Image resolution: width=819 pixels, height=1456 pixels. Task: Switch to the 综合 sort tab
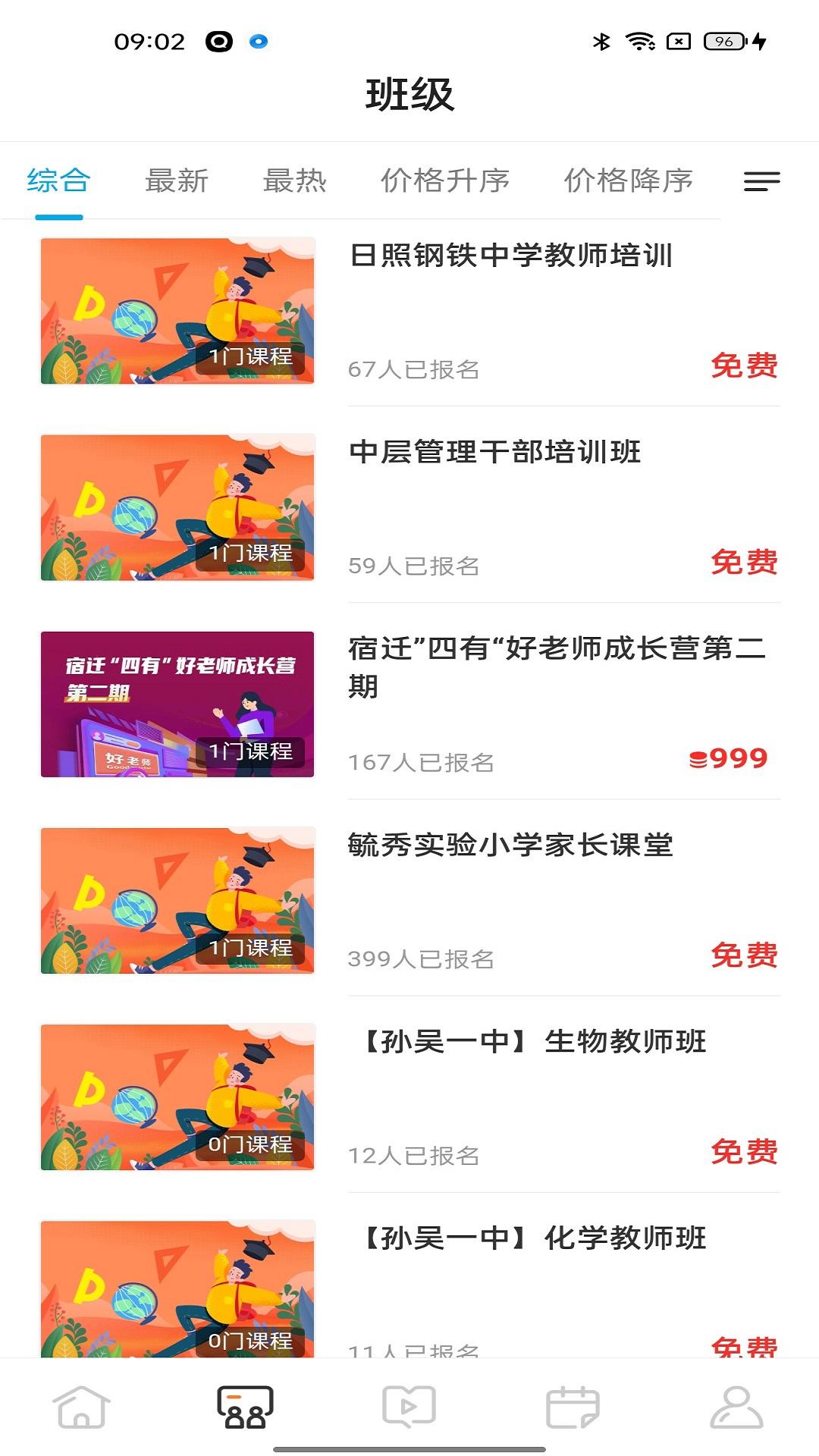(58, 181)
